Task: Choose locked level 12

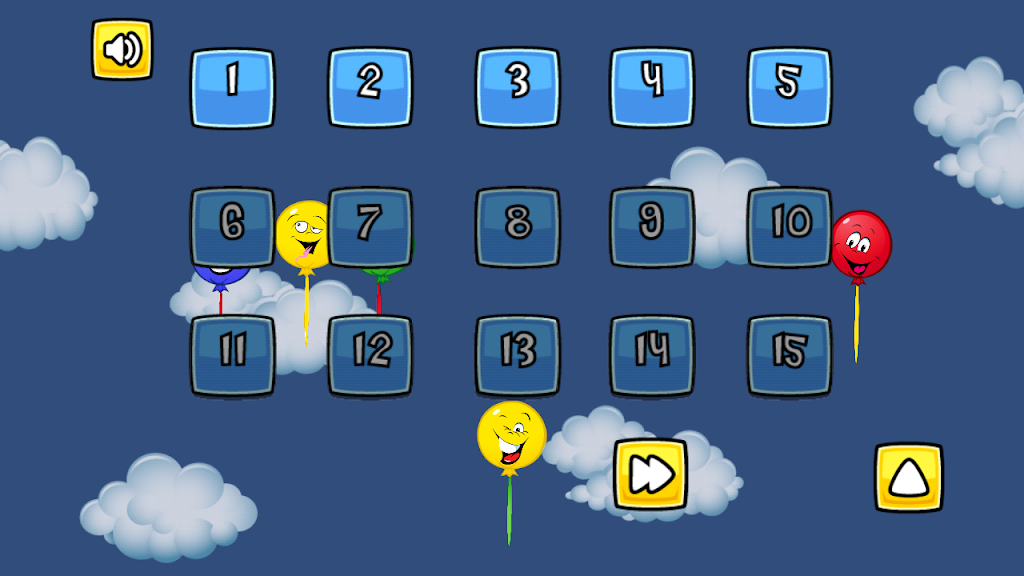Action: tap(370, 355)
